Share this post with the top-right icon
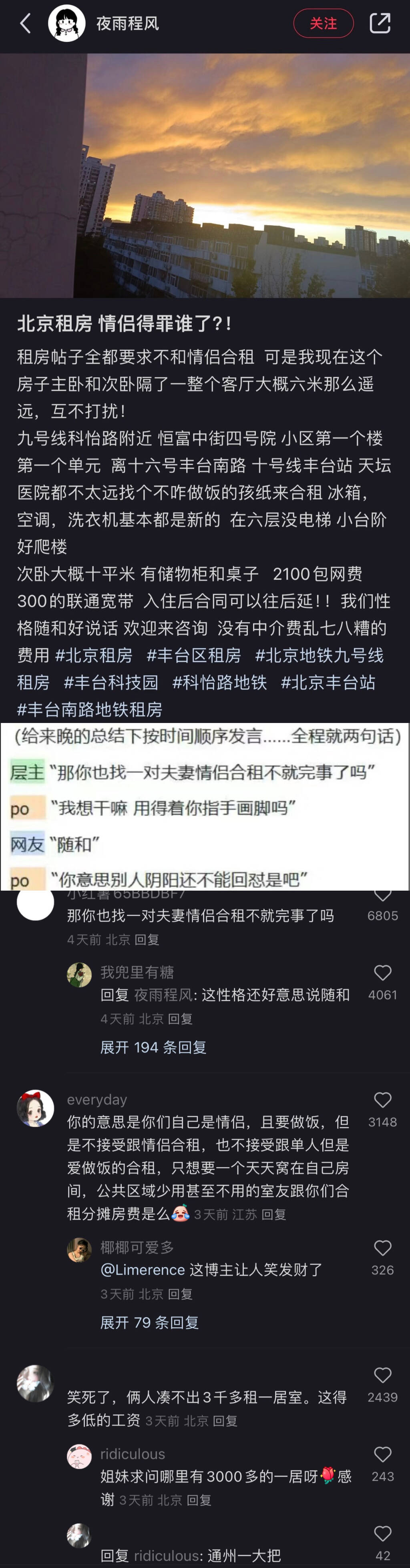410x1568 pixels. [x=380, y=24]
